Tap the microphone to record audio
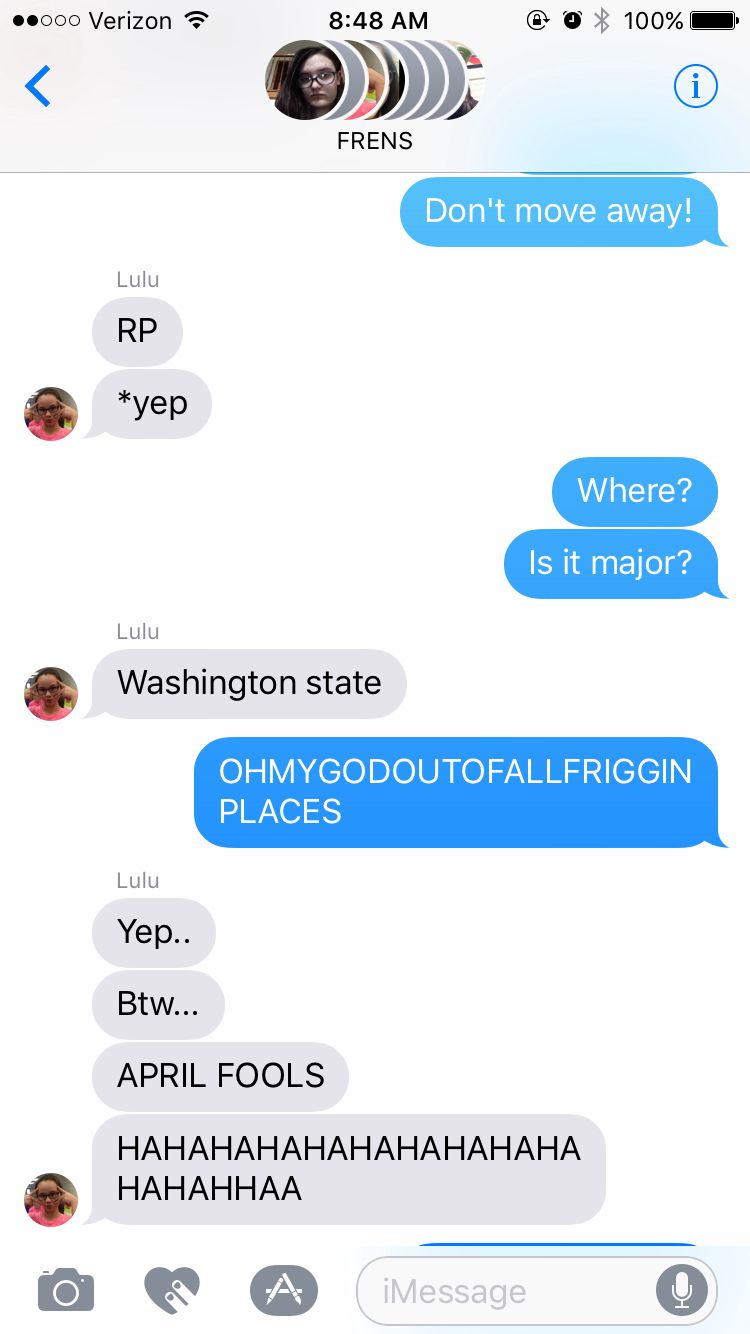This screenshot has height=1334, width=750. (x=682, y=1291)
